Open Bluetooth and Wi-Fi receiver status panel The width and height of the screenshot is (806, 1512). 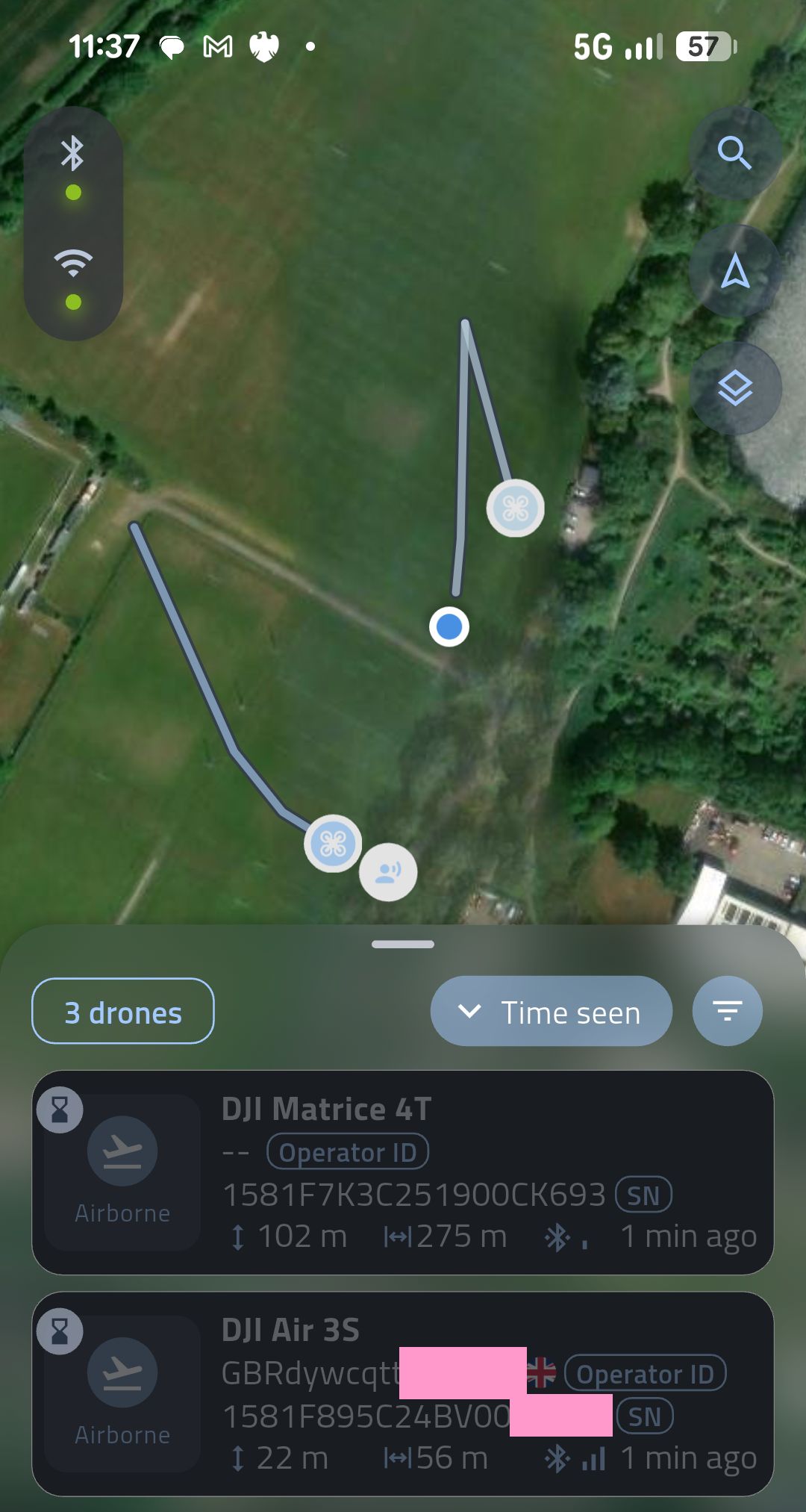click(73, 224)
